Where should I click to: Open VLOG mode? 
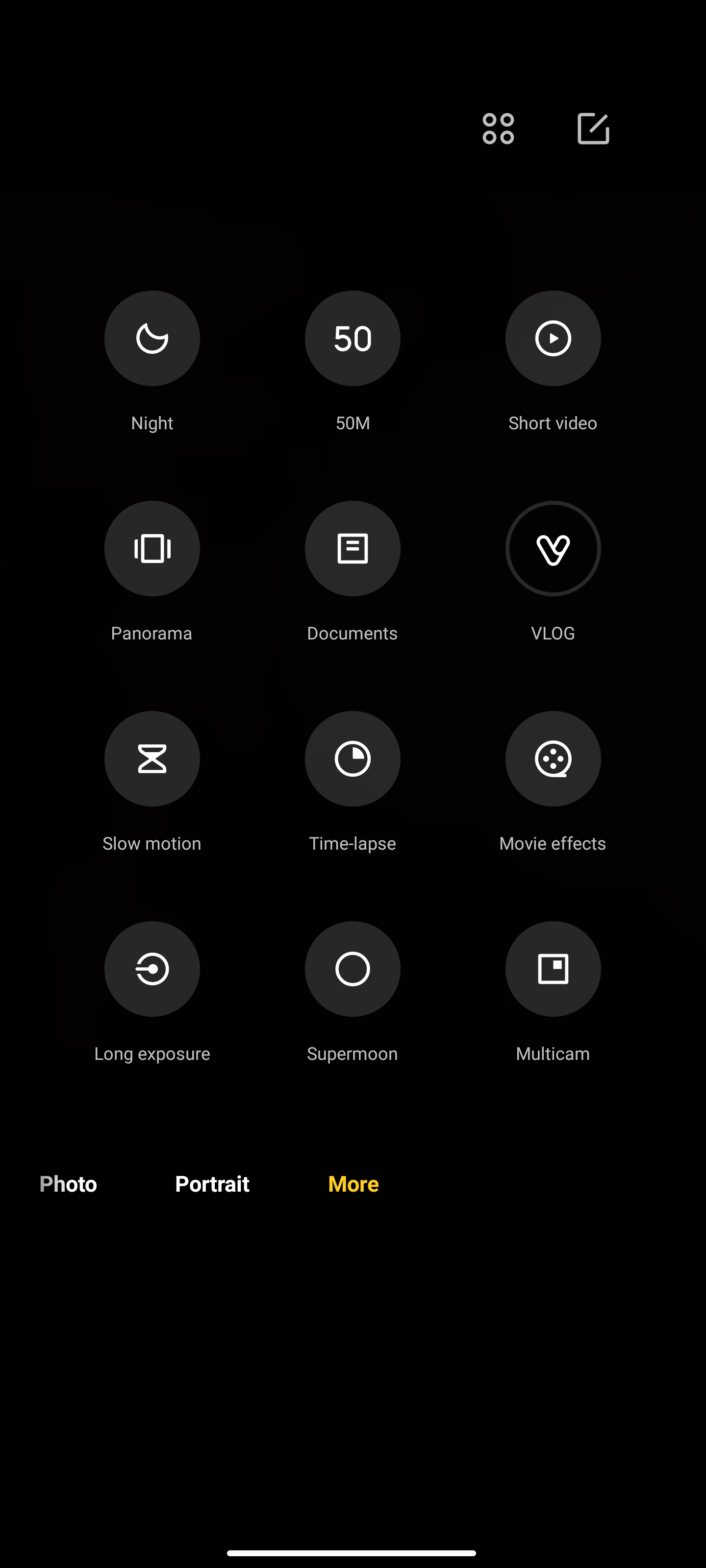[x=553, y=548]
